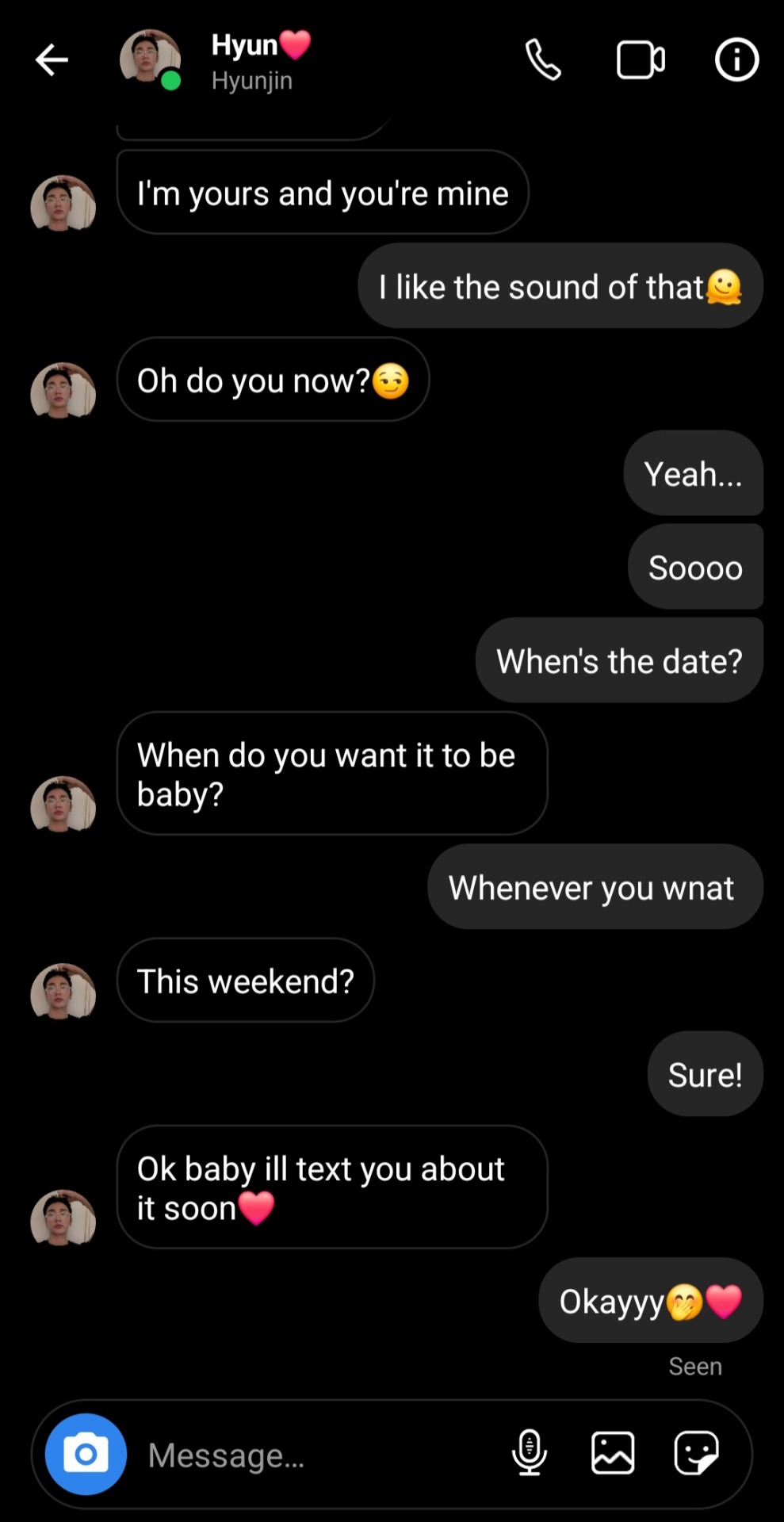Open conversation info details

[736, 60]
